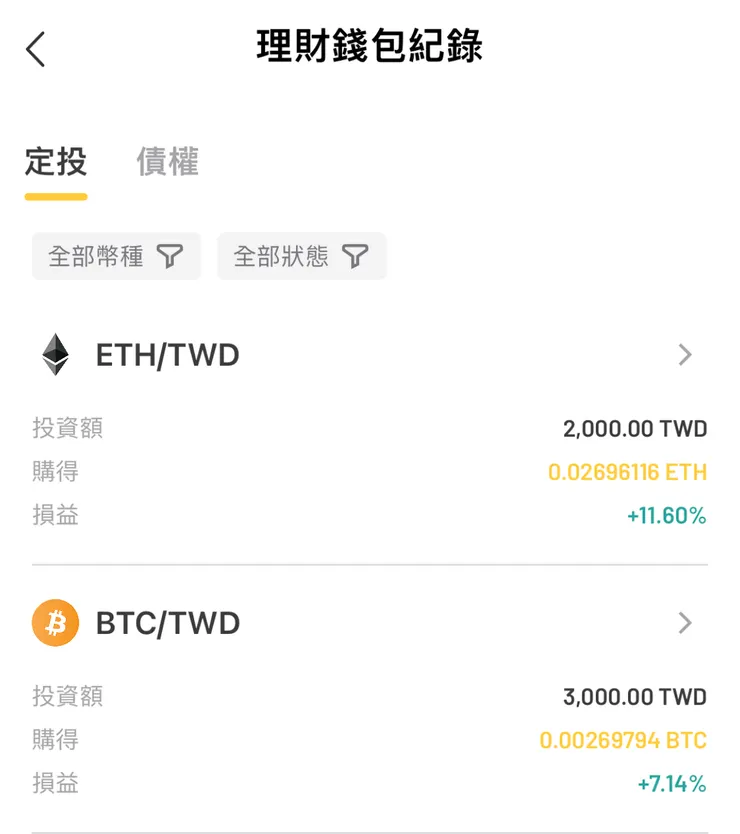740x834 pixels.
Task: Click the Ethereum coin icon
Action: pyautogui.click(x=57, y=355)
